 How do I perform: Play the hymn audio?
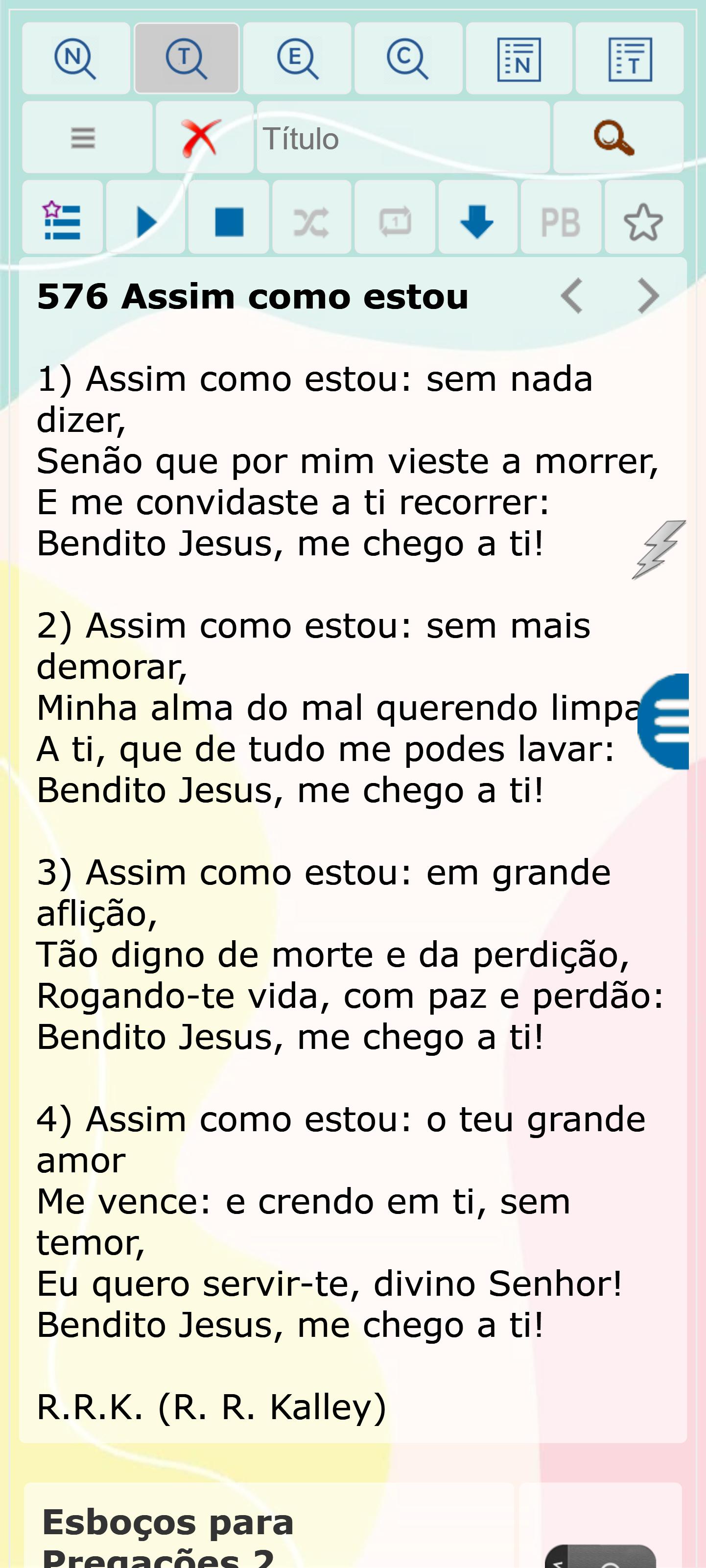[x=146, y=217]
